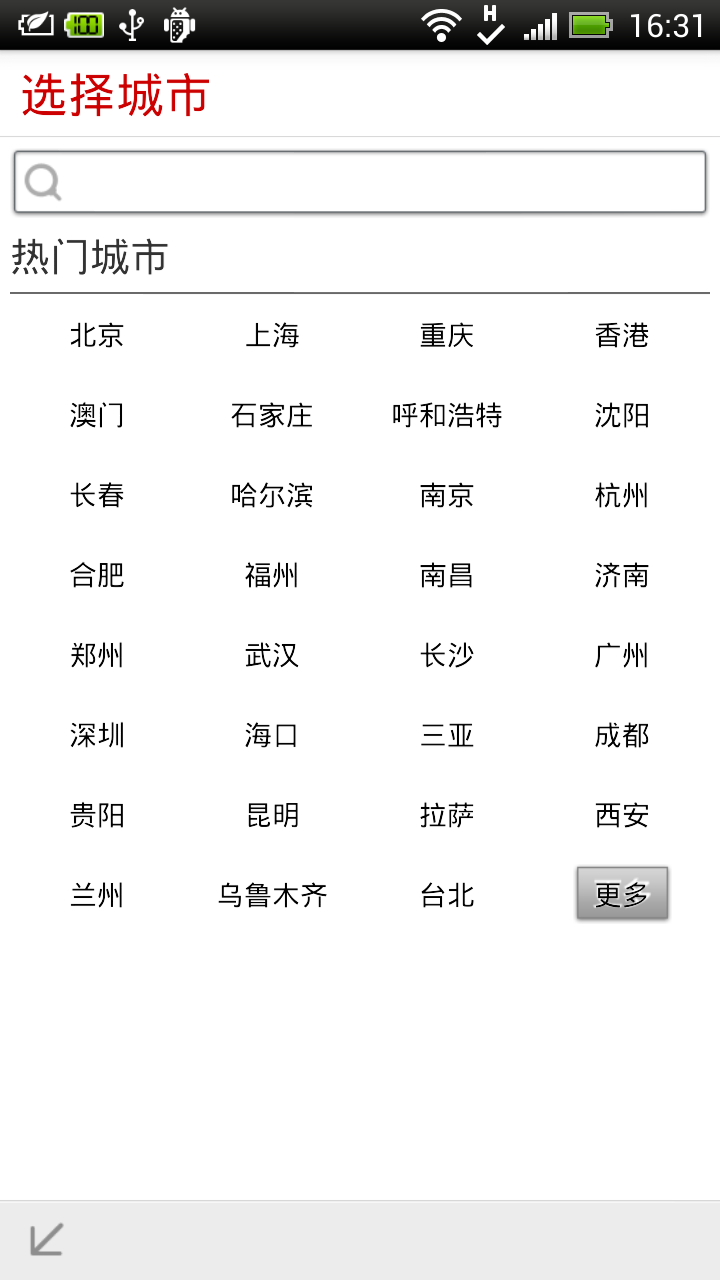Choose 杭州 city
Screen dimensions: 720x1280
coord(622,495)
